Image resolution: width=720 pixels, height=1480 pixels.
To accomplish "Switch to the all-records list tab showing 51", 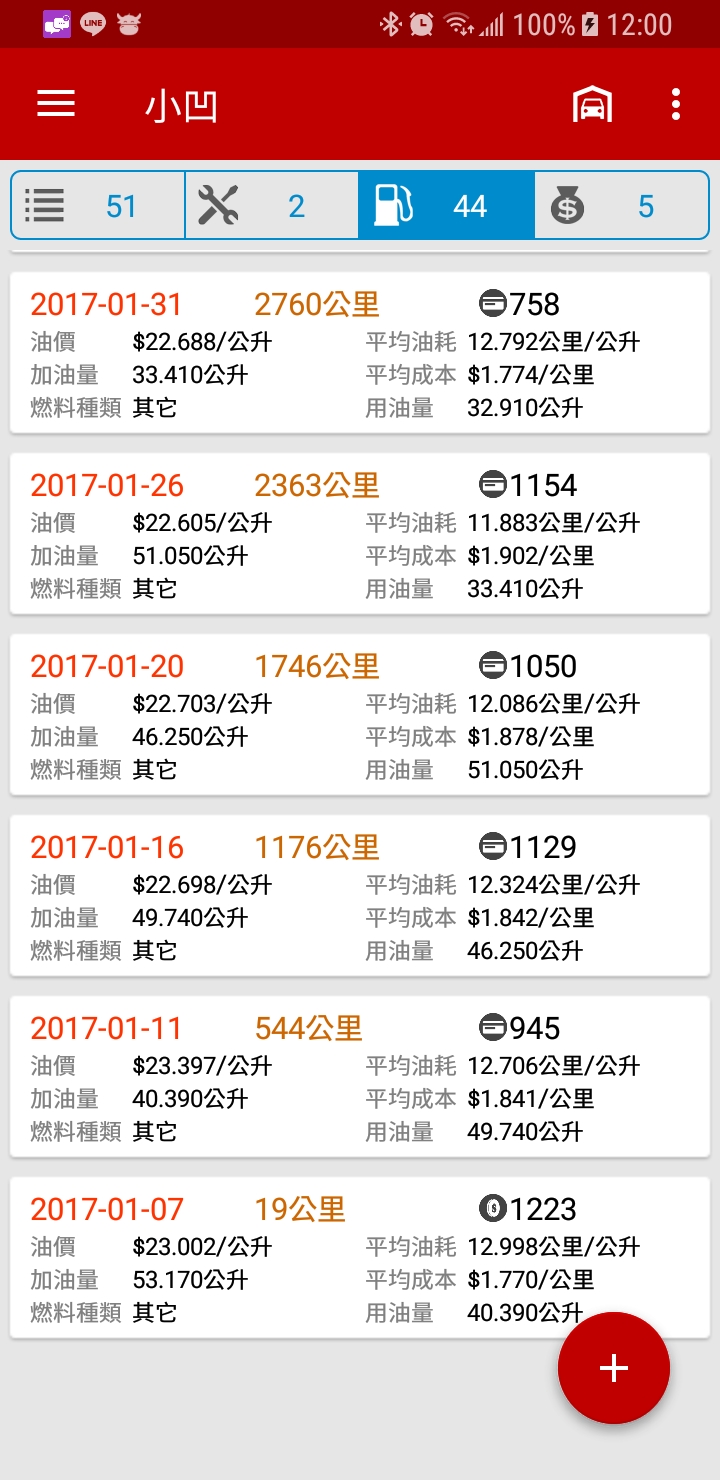I will coord(98,206).
